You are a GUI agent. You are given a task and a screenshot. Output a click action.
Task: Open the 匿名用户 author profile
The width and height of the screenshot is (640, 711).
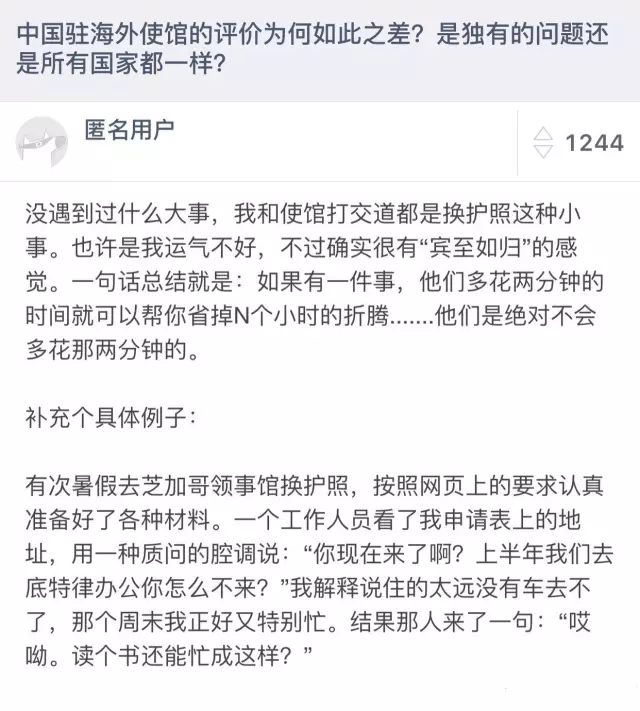click(130, 130)
